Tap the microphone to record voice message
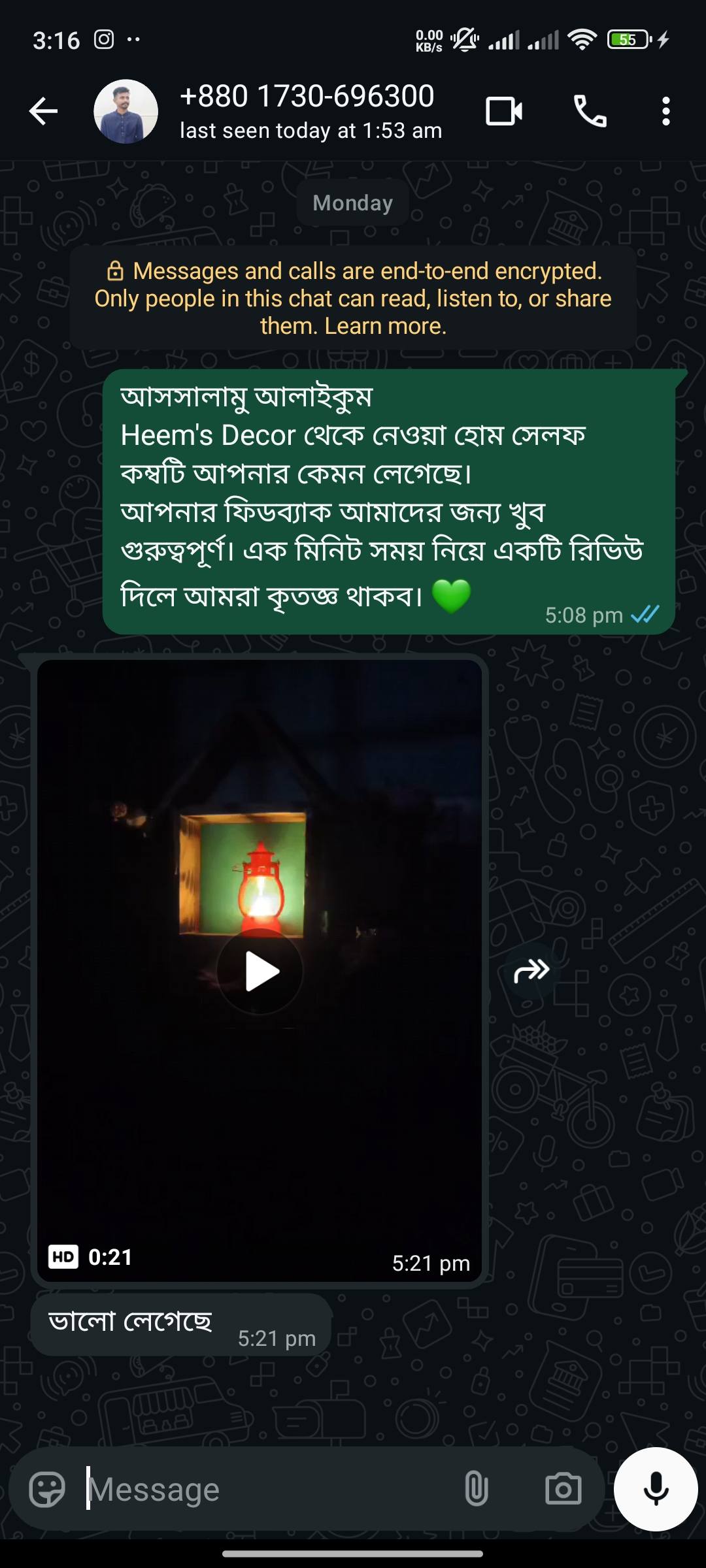This screenshot has width=706, height=1568. (x=656, y=1490)
